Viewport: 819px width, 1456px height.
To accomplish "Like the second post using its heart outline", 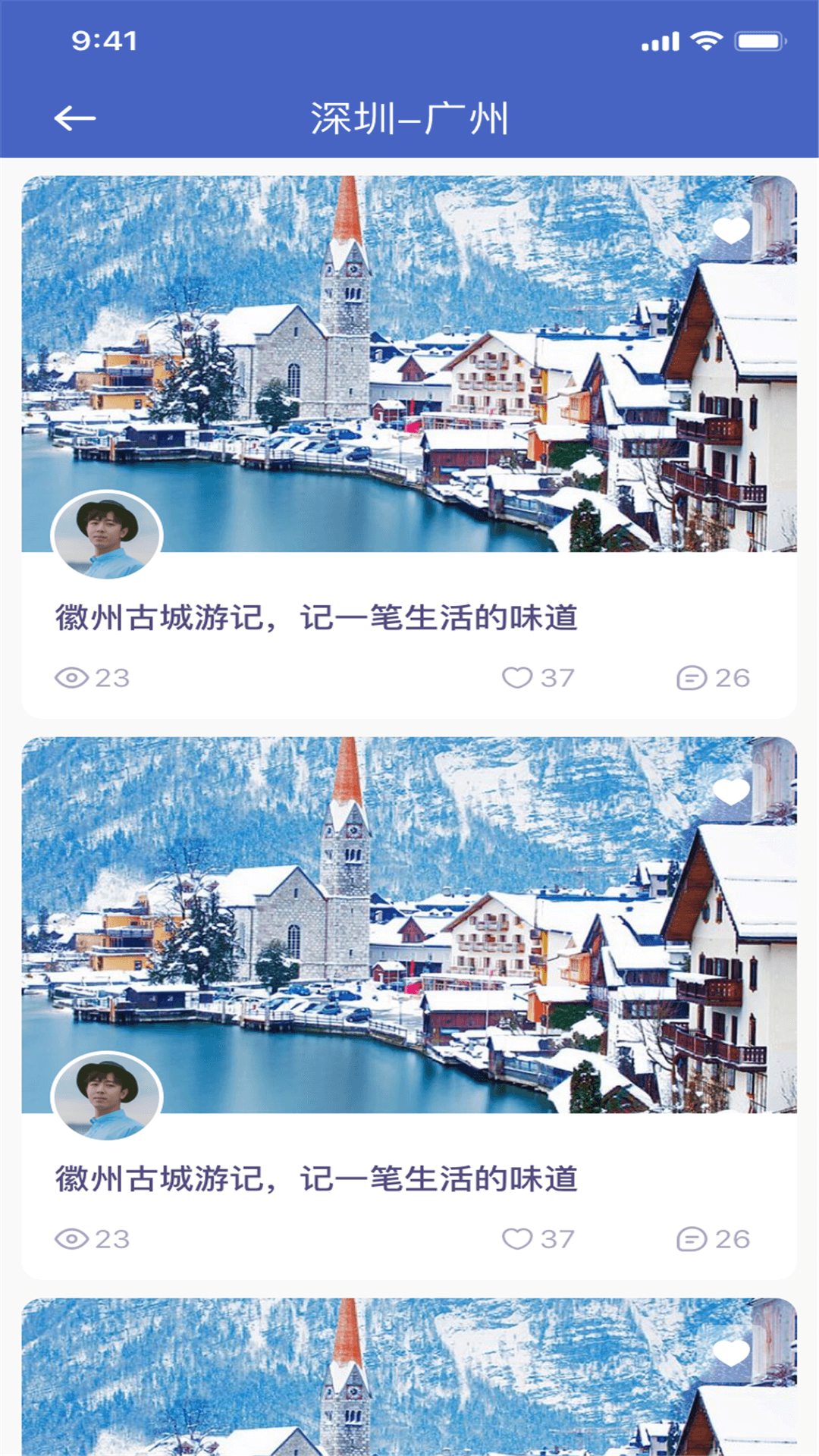I will tap(517, 1238).
